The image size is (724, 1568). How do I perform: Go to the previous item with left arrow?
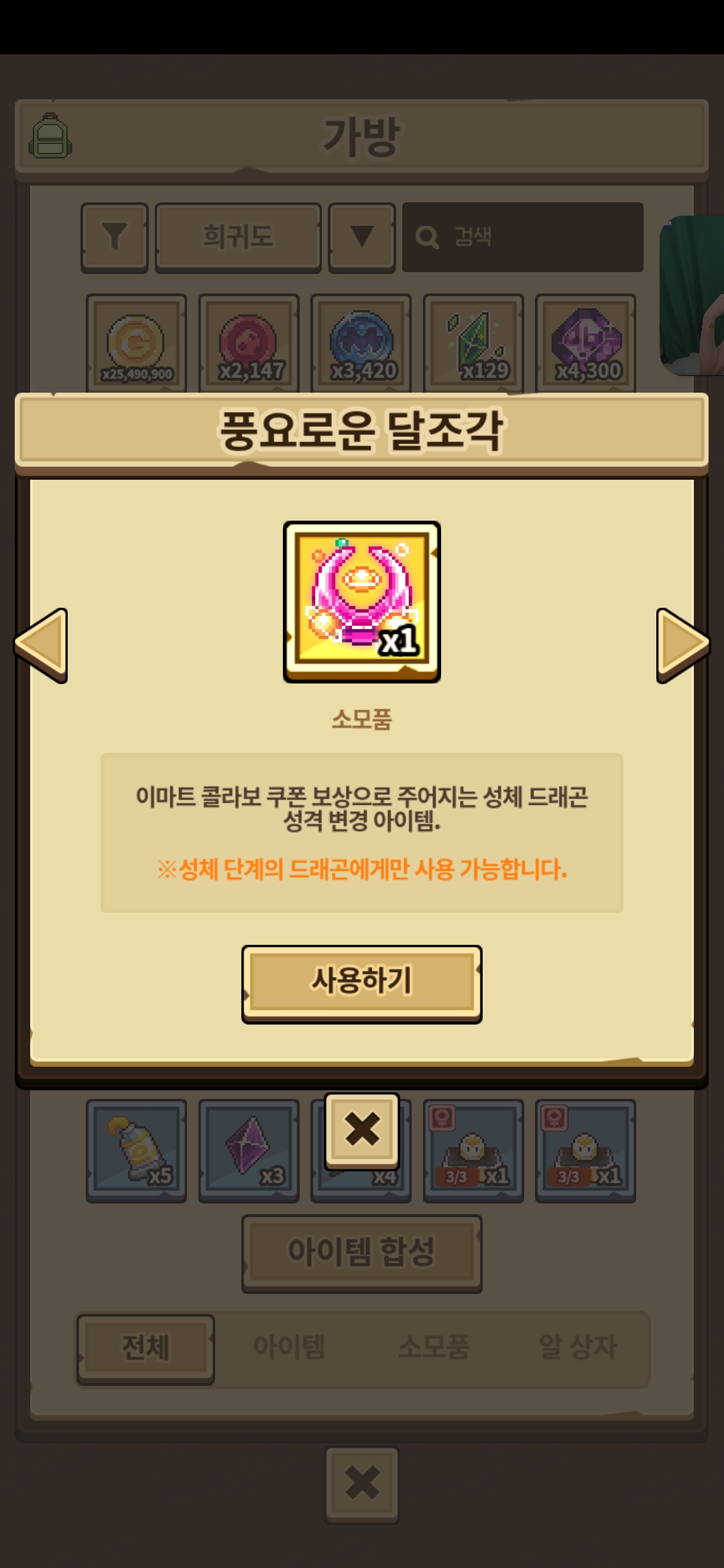[x=42, y=645]
